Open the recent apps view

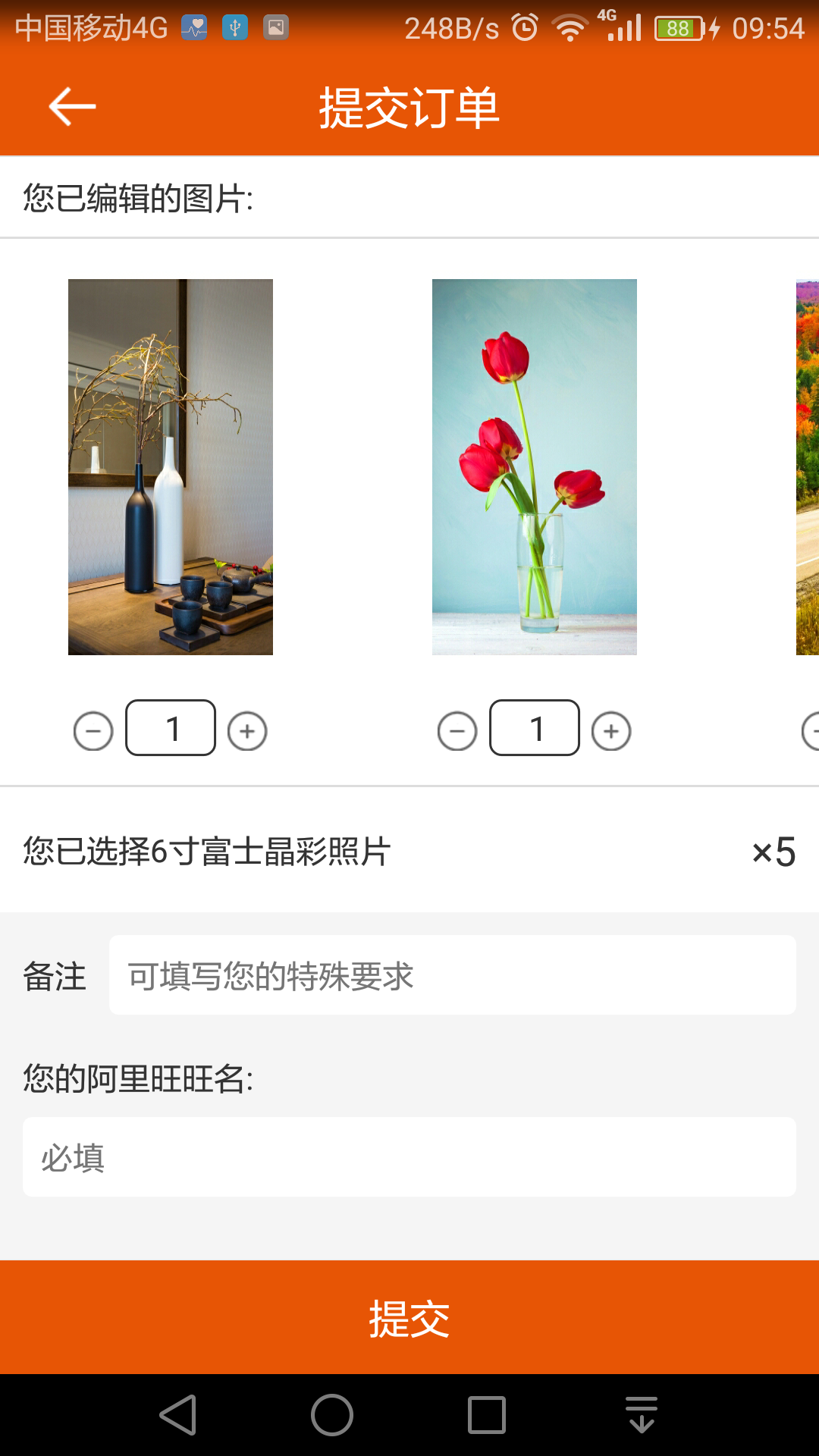pyautogui.click(x=487, y=1415)
